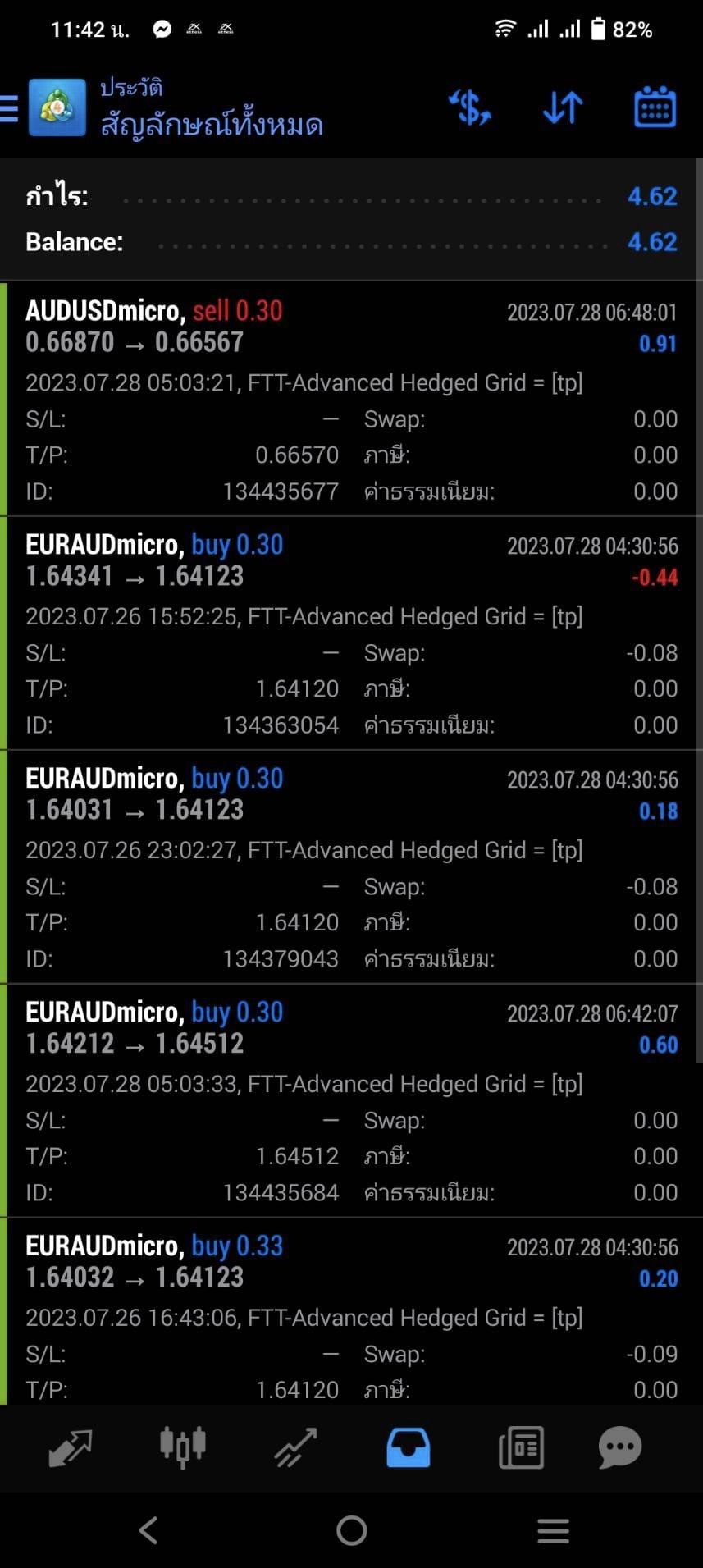Open the sort order arrows
Viewport: 703px width, 1568px height.
pyautogui.click(x=563, y=107)
